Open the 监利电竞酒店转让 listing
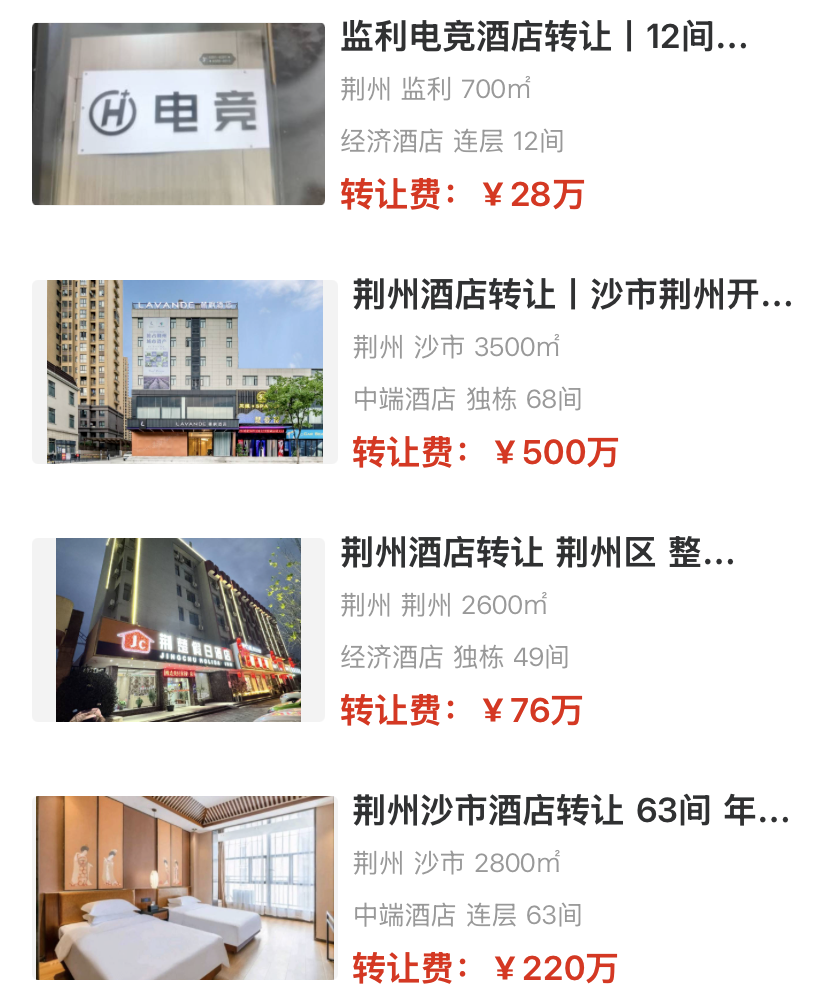 point(544,39)
